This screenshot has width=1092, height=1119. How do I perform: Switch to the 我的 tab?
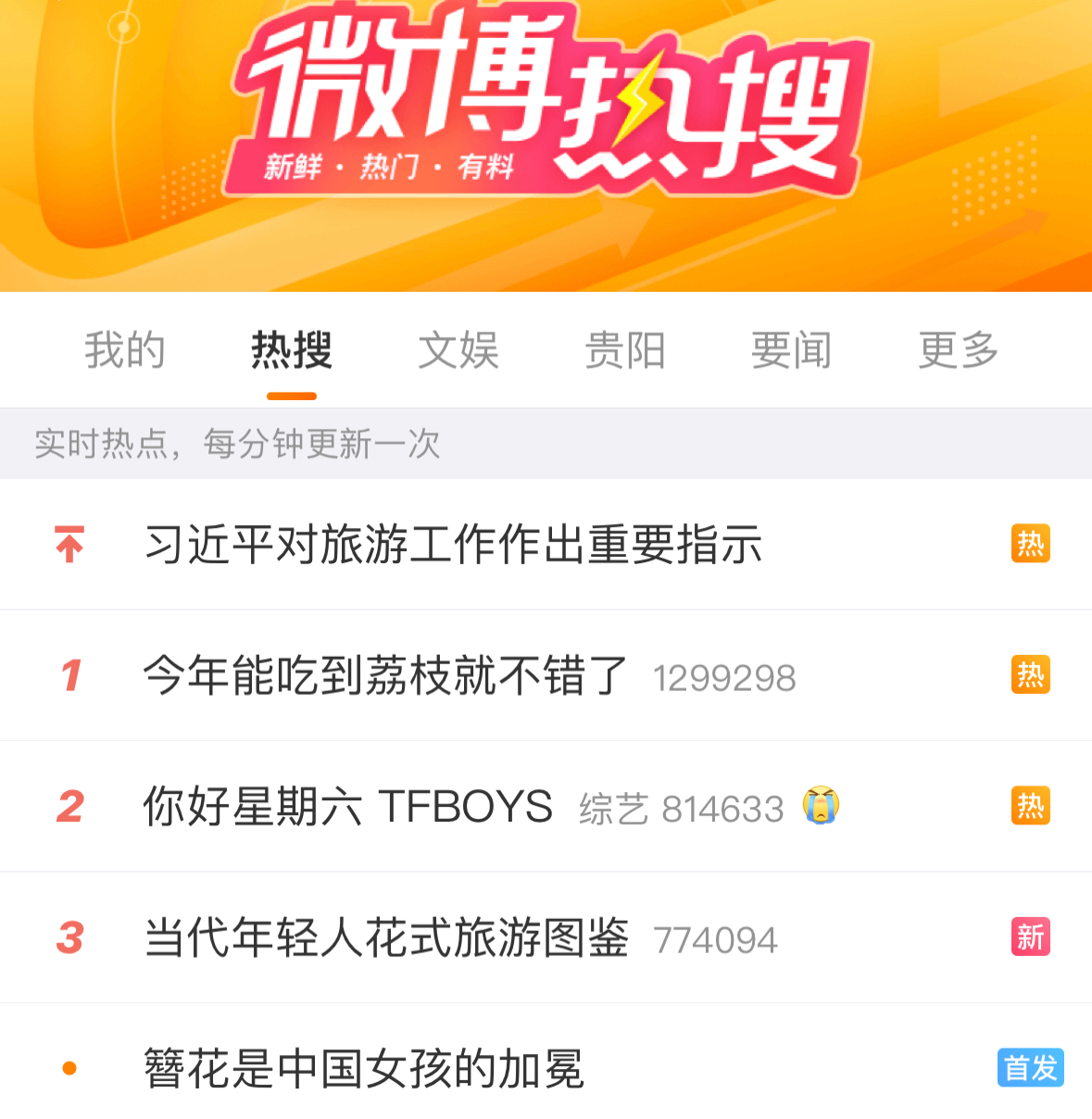[x=125, y=350]
